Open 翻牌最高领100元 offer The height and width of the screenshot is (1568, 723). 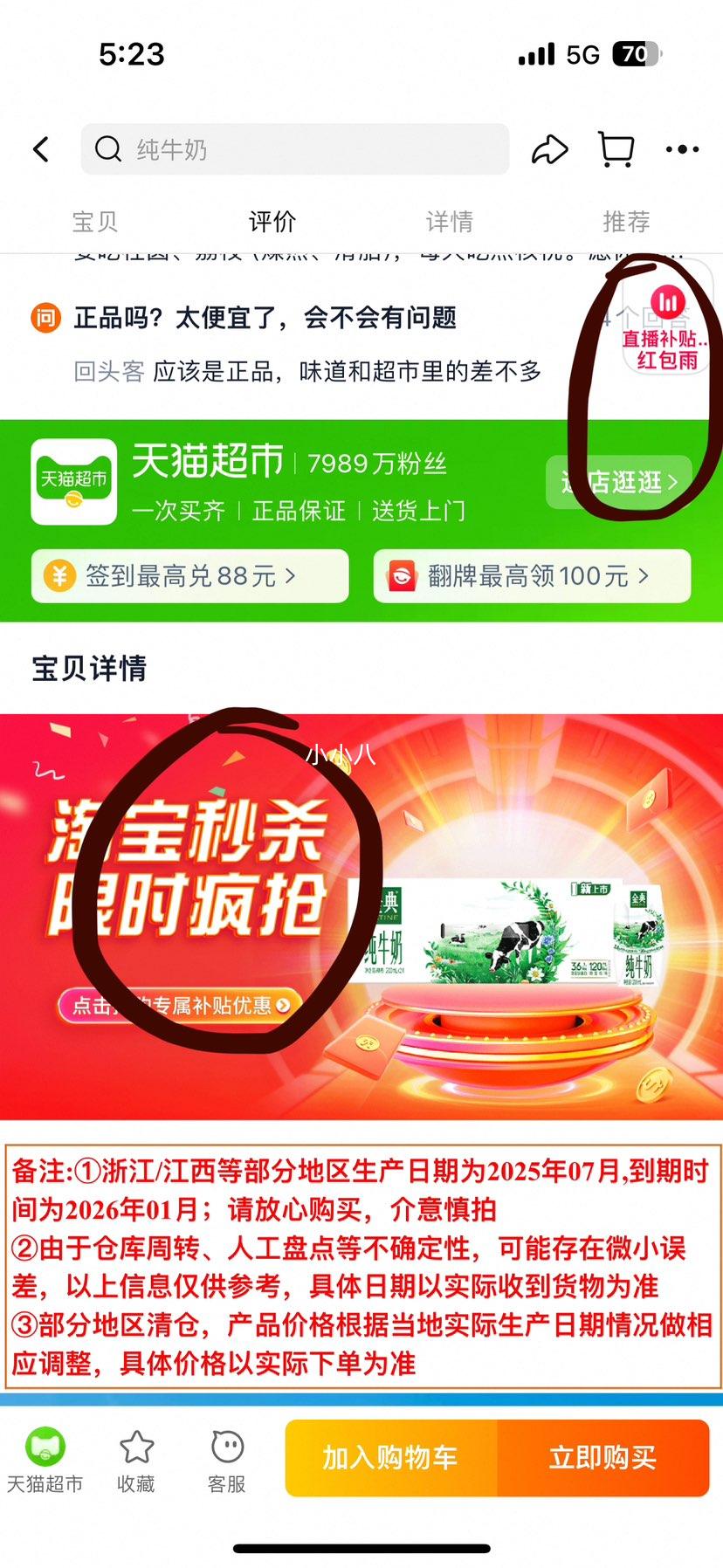point(532,576)
